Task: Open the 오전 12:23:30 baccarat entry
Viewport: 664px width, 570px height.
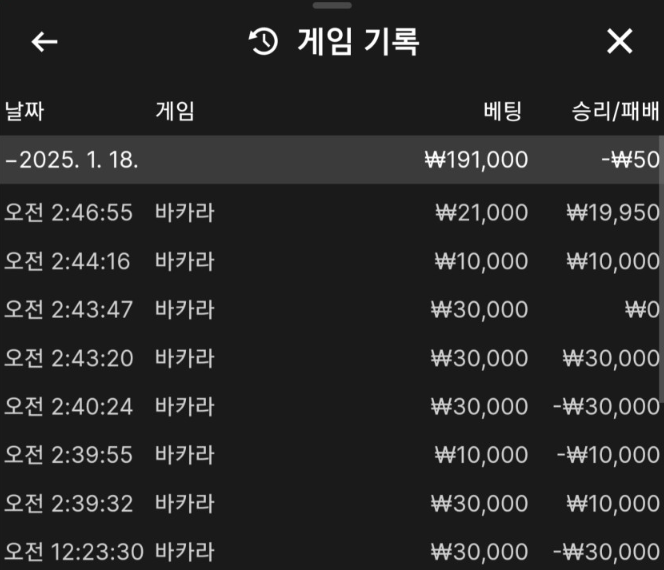Action: tap(330, 551)
